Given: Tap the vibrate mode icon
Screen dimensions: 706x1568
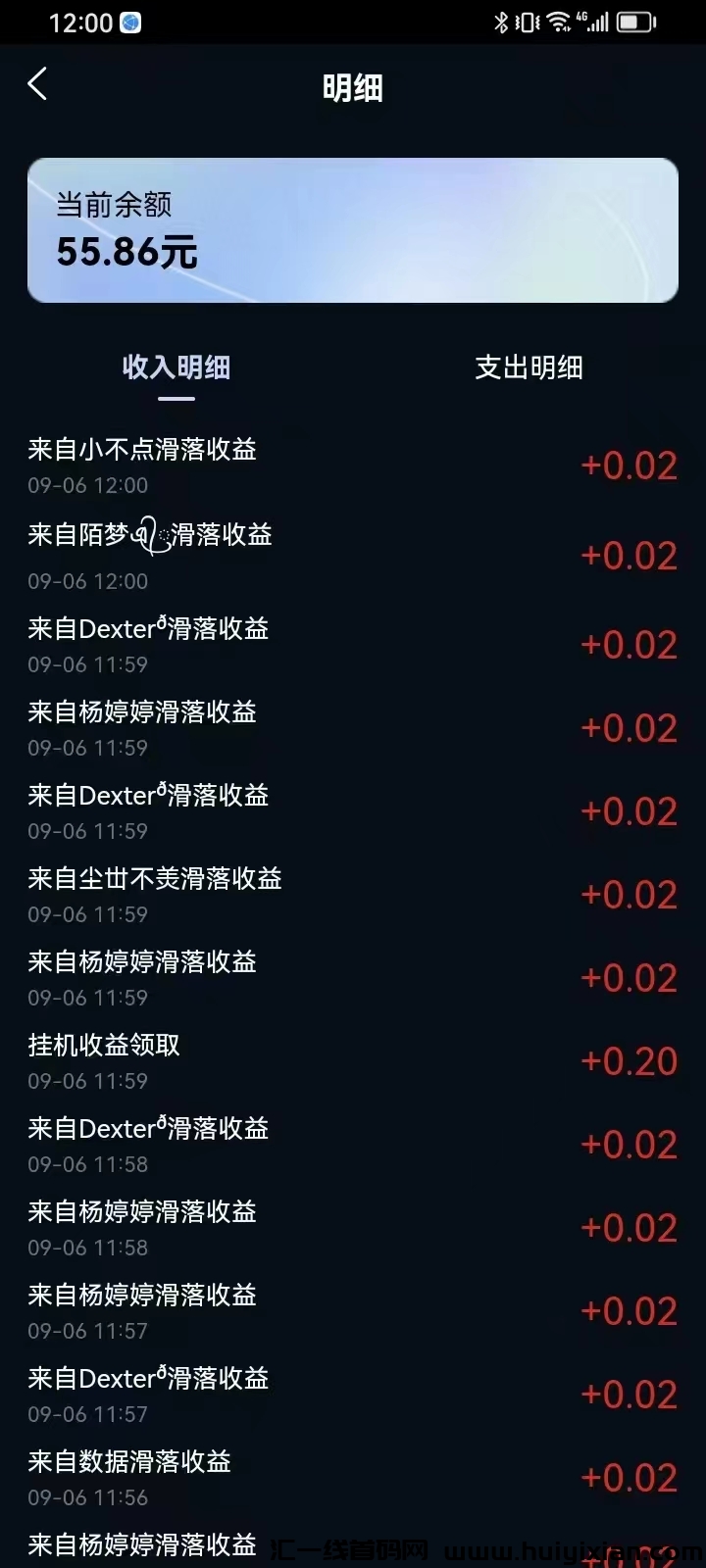Looking at the screenshot, I should (528, 21).
